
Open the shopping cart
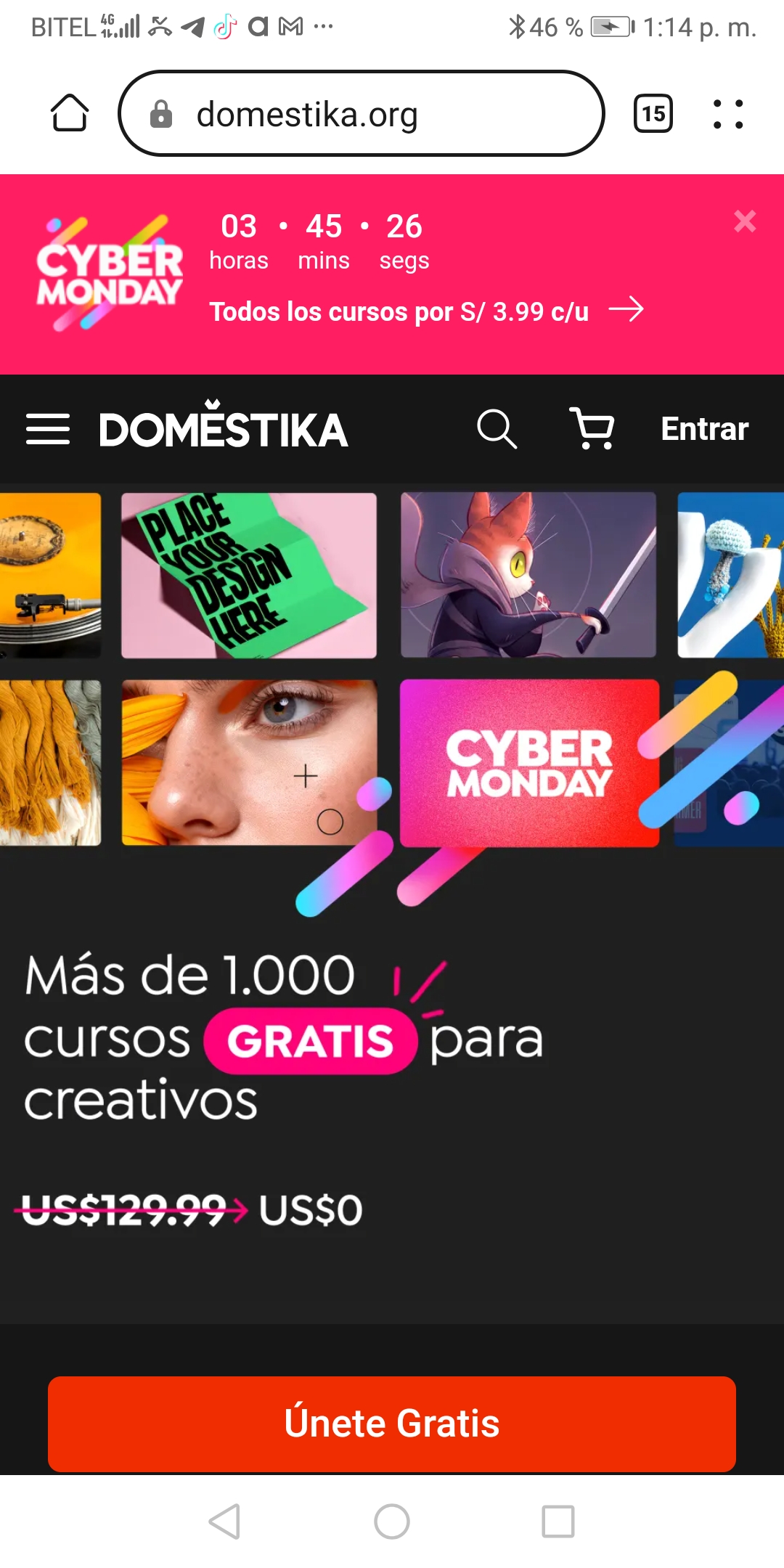(592, 429)
